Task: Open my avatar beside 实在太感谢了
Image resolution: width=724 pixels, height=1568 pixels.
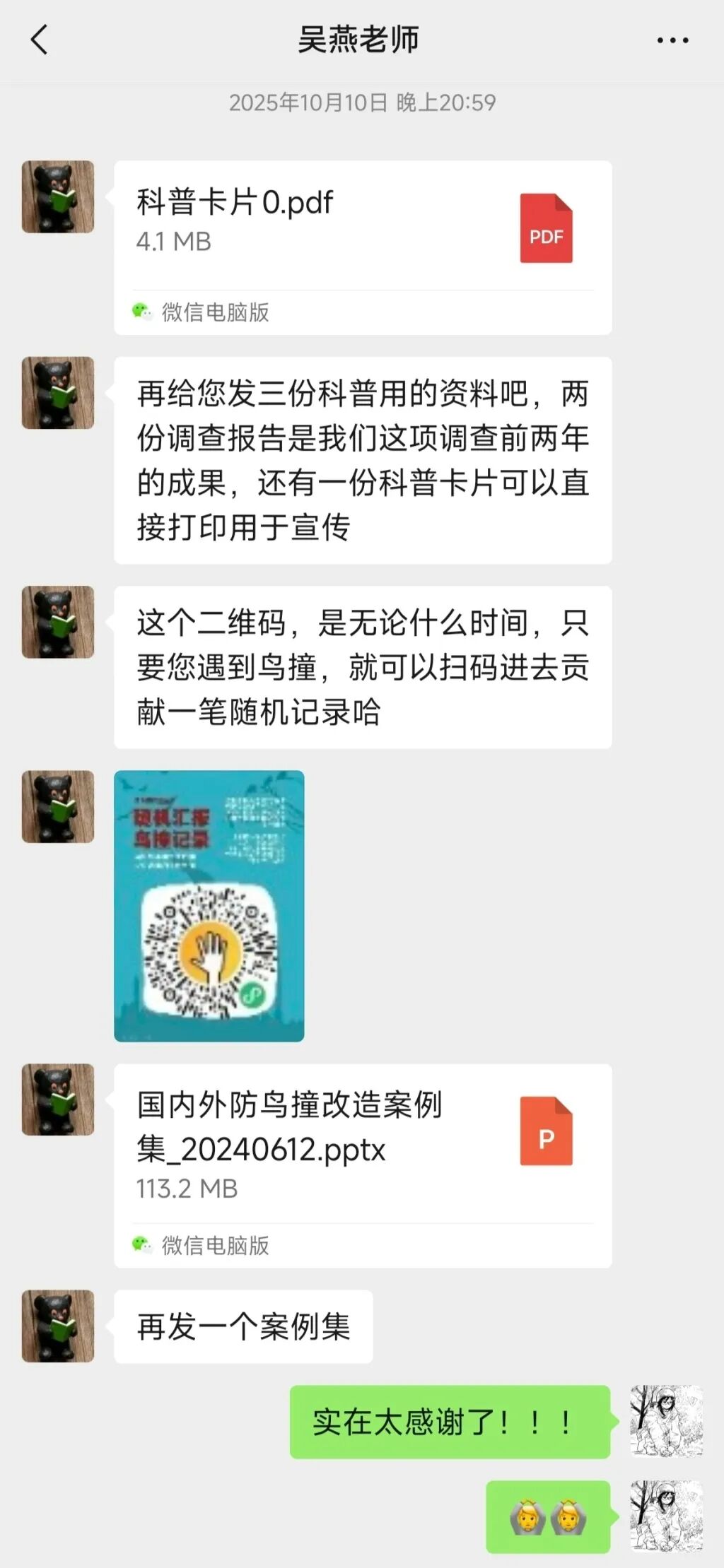Action: (666, 1421)
